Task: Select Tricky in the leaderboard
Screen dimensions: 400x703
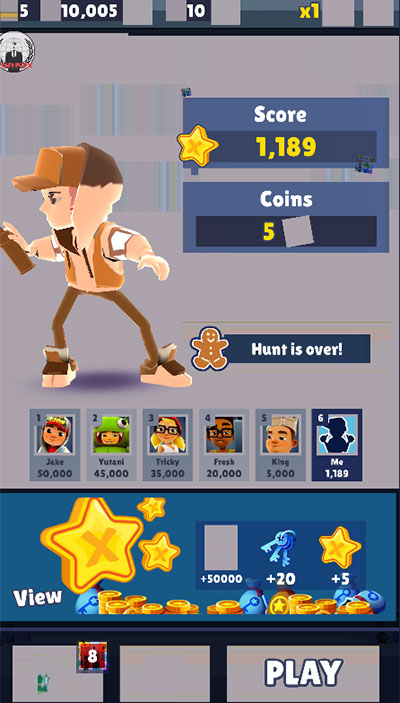Action: point(168,445)
